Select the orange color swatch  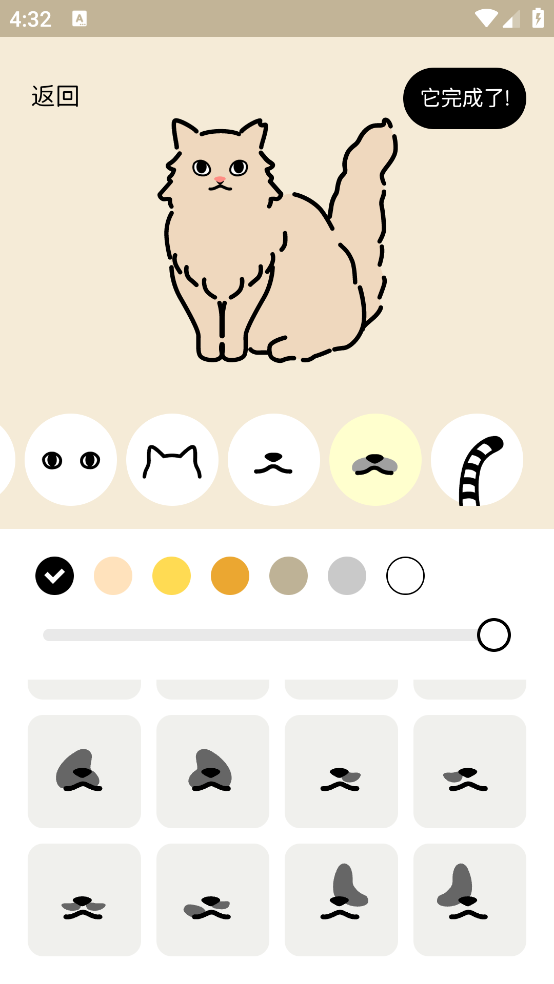[230, 575]
